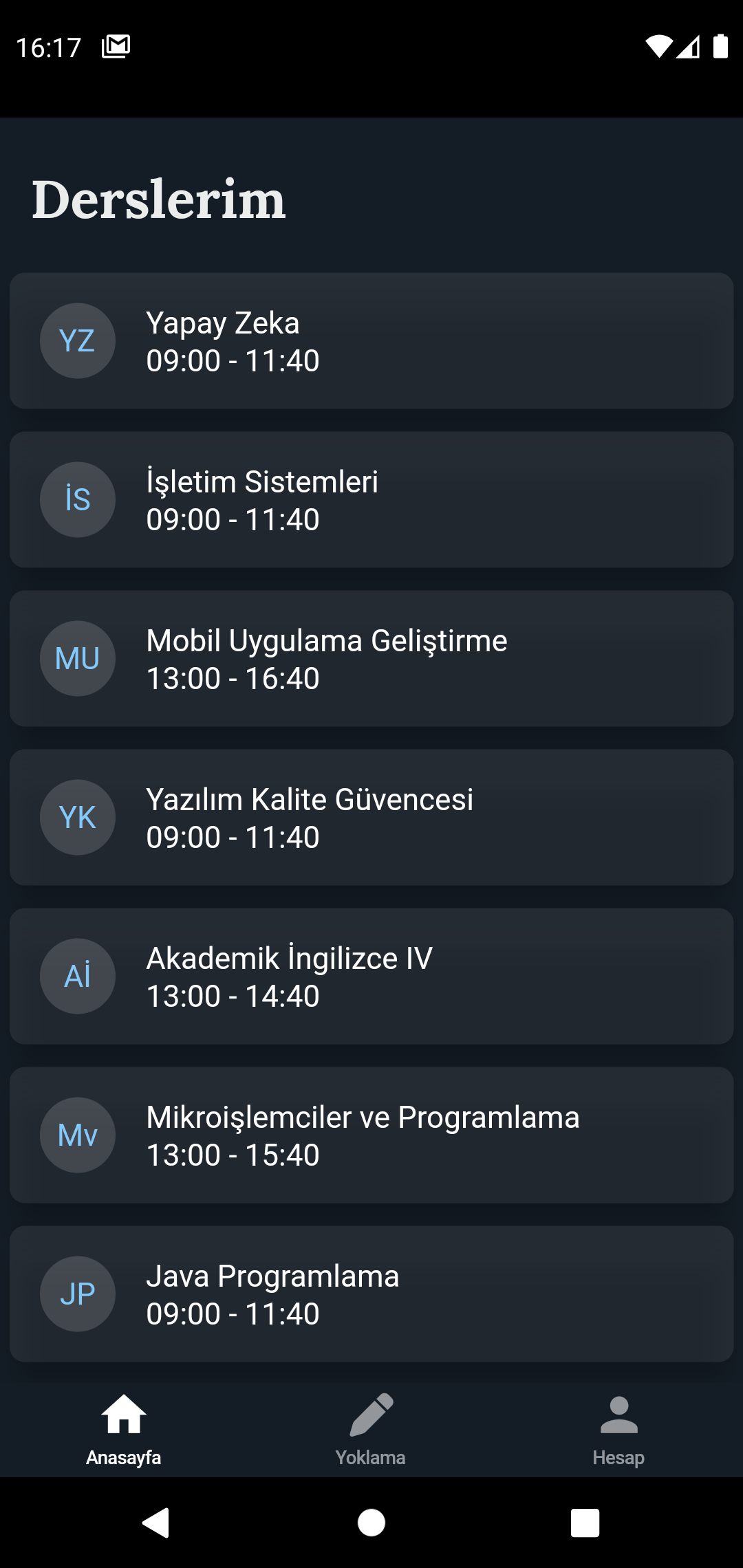Open the İşletim Sistemleri course card
This screenshot has height=1568, width=743.
click(x=371, y=500)
